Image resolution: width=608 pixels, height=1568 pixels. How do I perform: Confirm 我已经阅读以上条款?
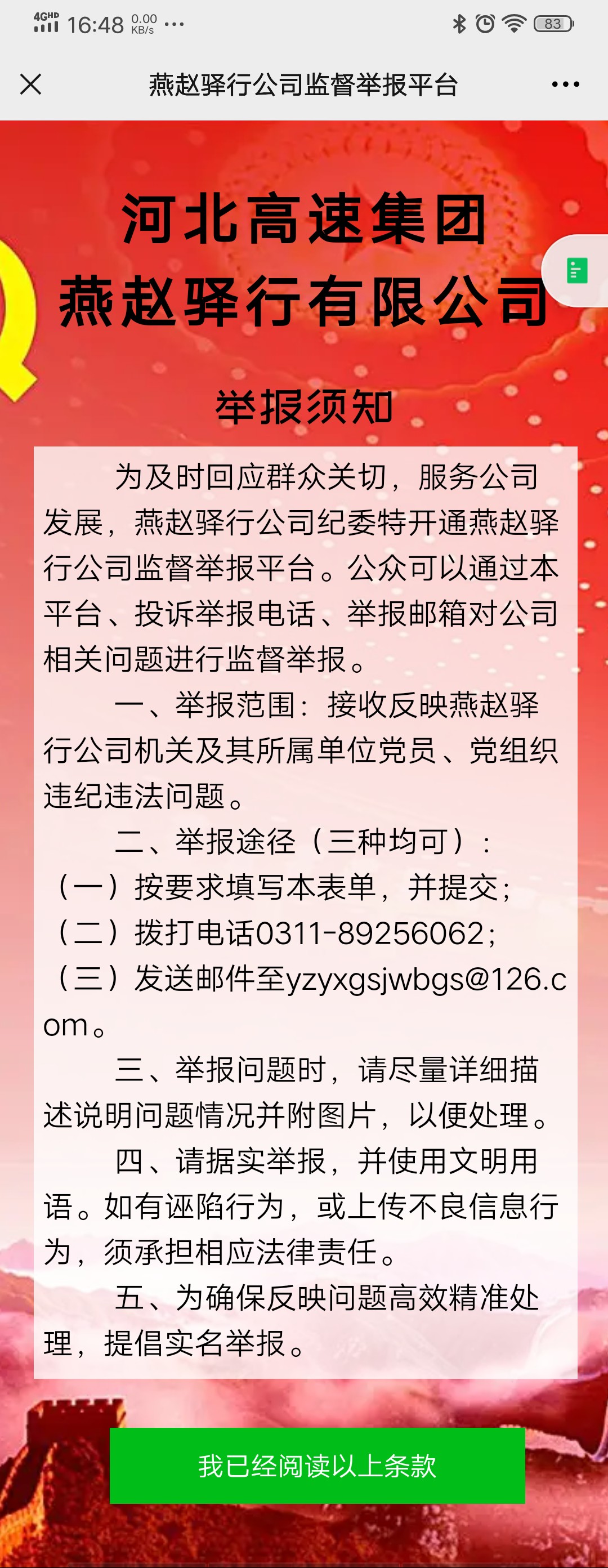tap(317, 1465)
